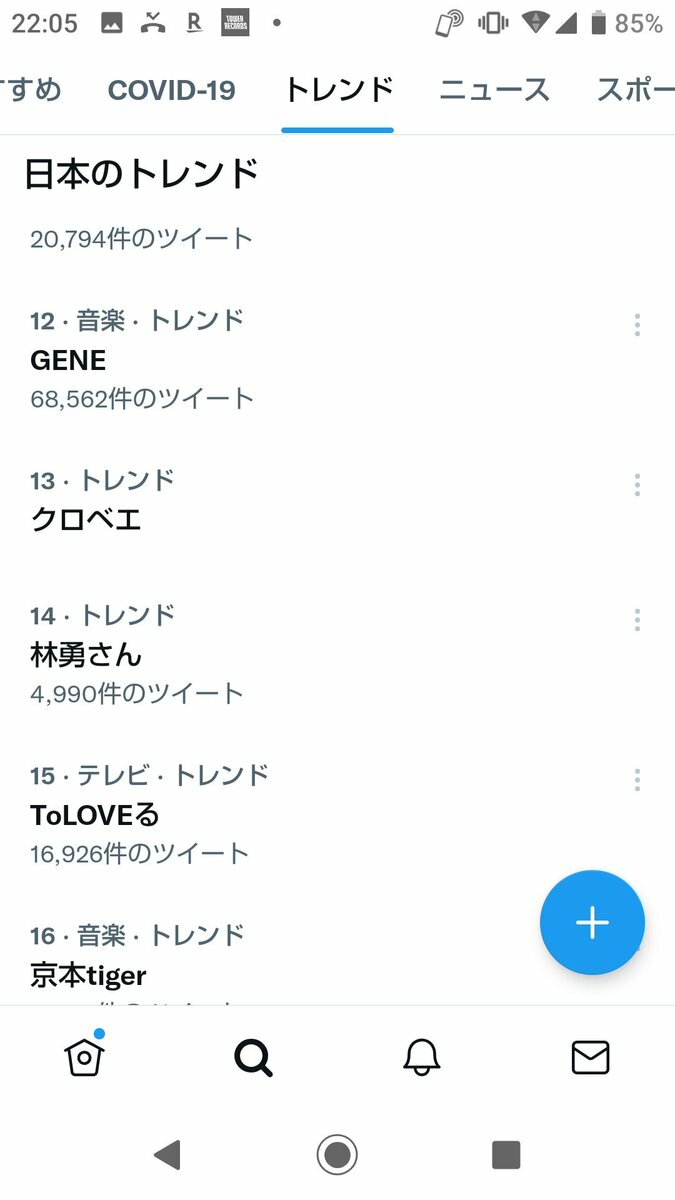Open overflow menu for クロベエ trend

[x=637, y=485]
